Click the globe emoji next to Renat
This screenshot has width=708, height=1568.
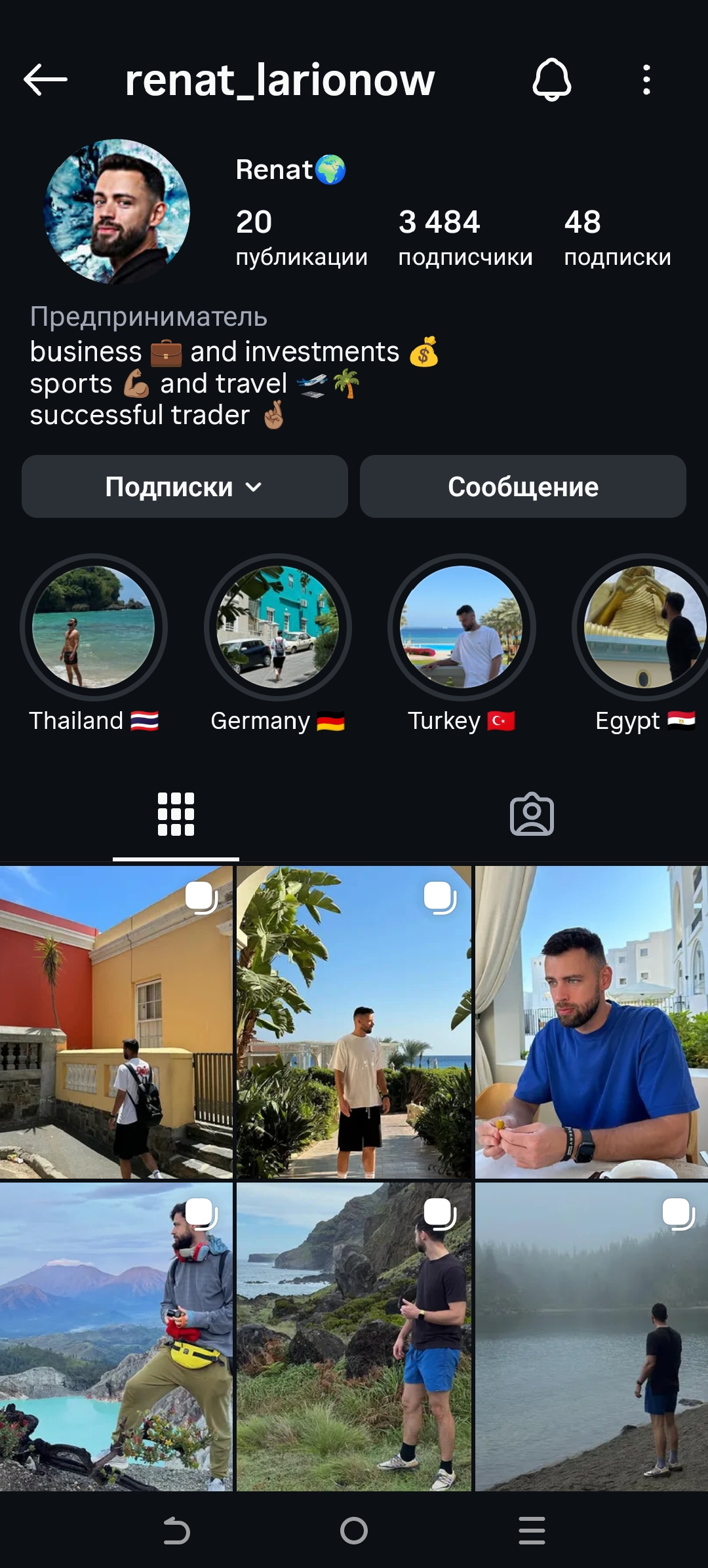[332, 169]
